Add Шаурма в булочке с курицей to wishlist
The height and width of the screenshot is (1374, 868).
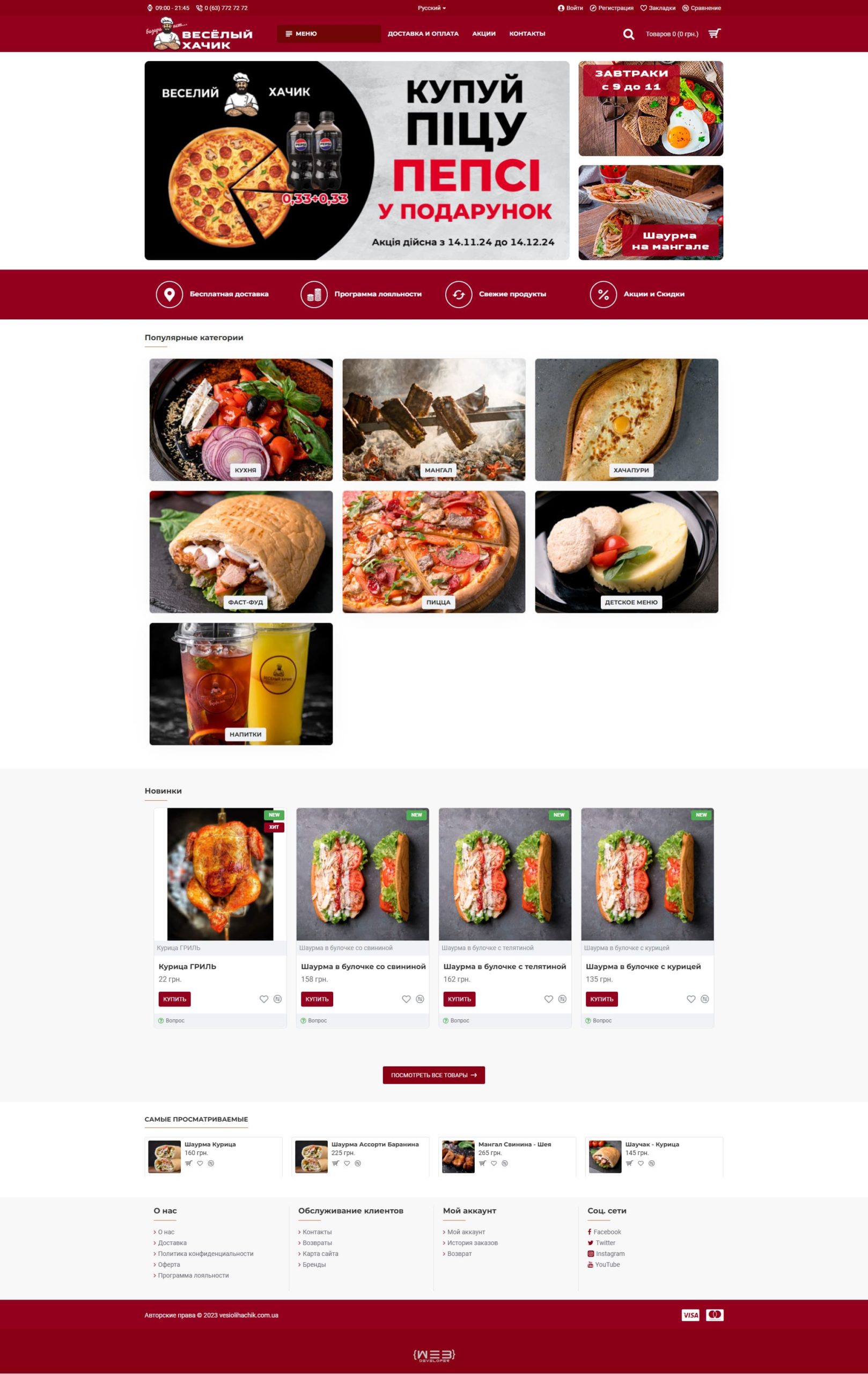pyautogui.click(x=690, y=998)
